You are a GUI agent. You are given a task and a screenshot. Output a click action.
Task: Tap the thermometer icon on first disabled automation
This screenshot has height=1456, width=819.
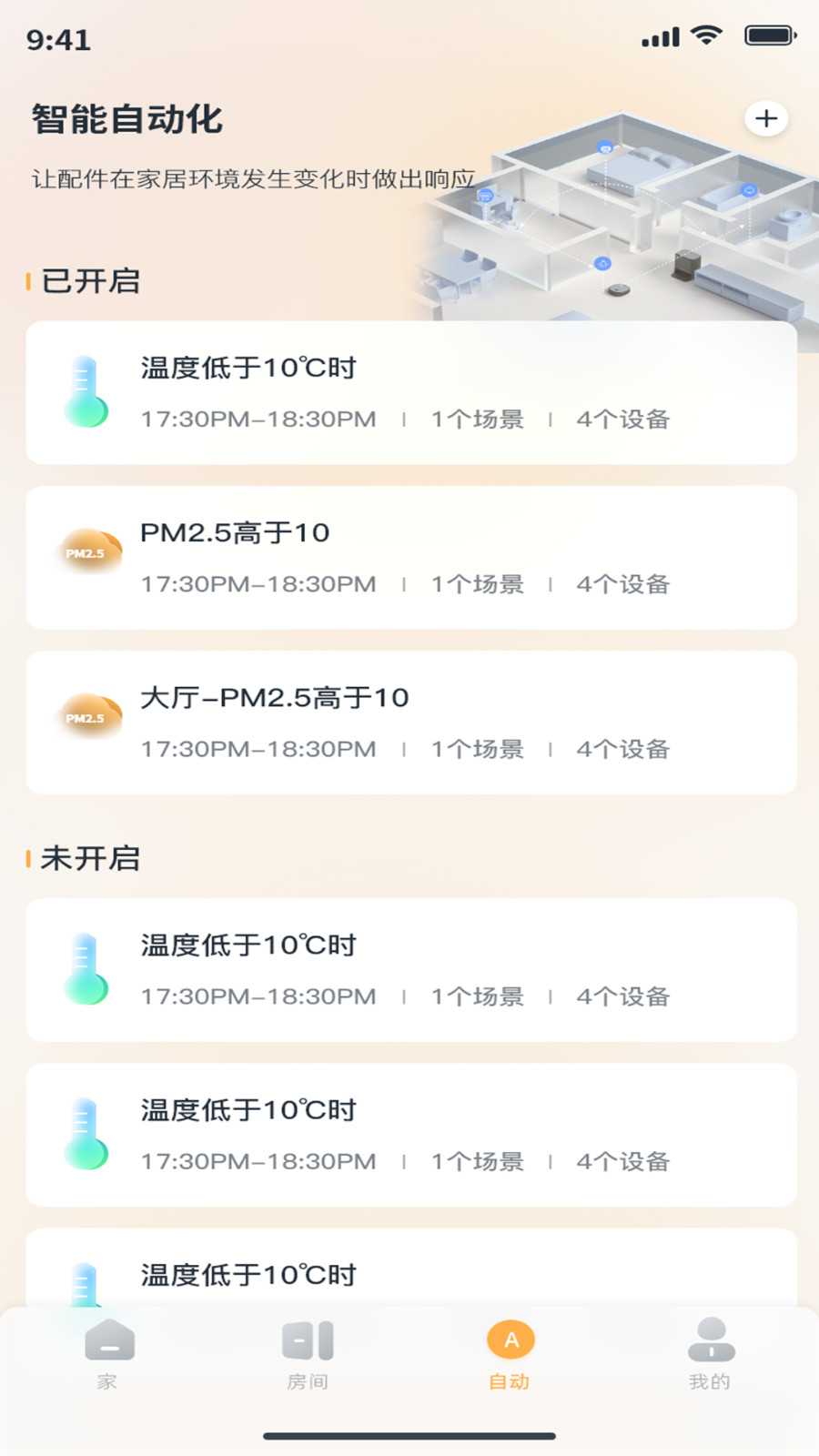coord(86,967)
